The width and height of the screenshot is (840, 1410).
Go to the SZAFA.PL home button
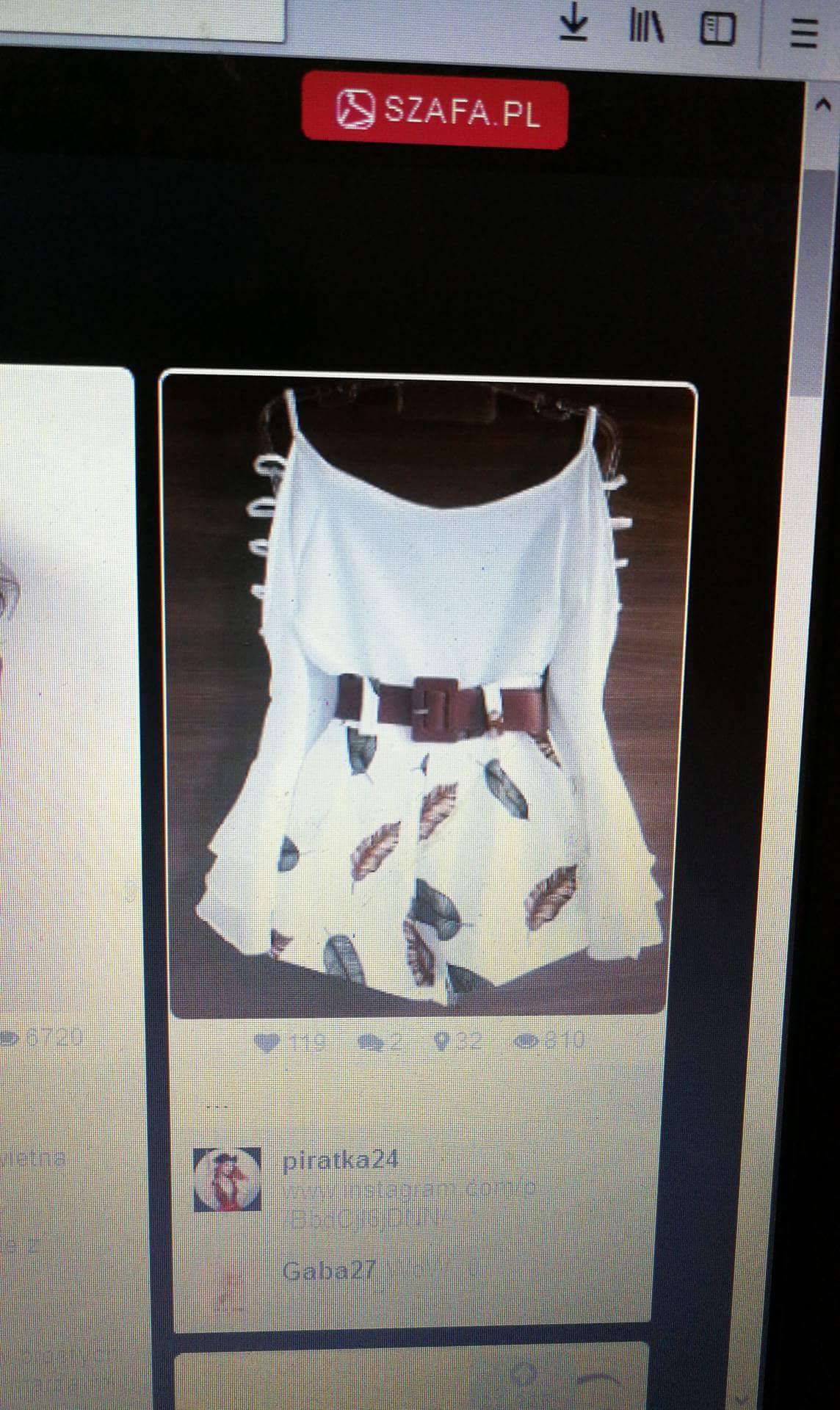coord(435,112)
